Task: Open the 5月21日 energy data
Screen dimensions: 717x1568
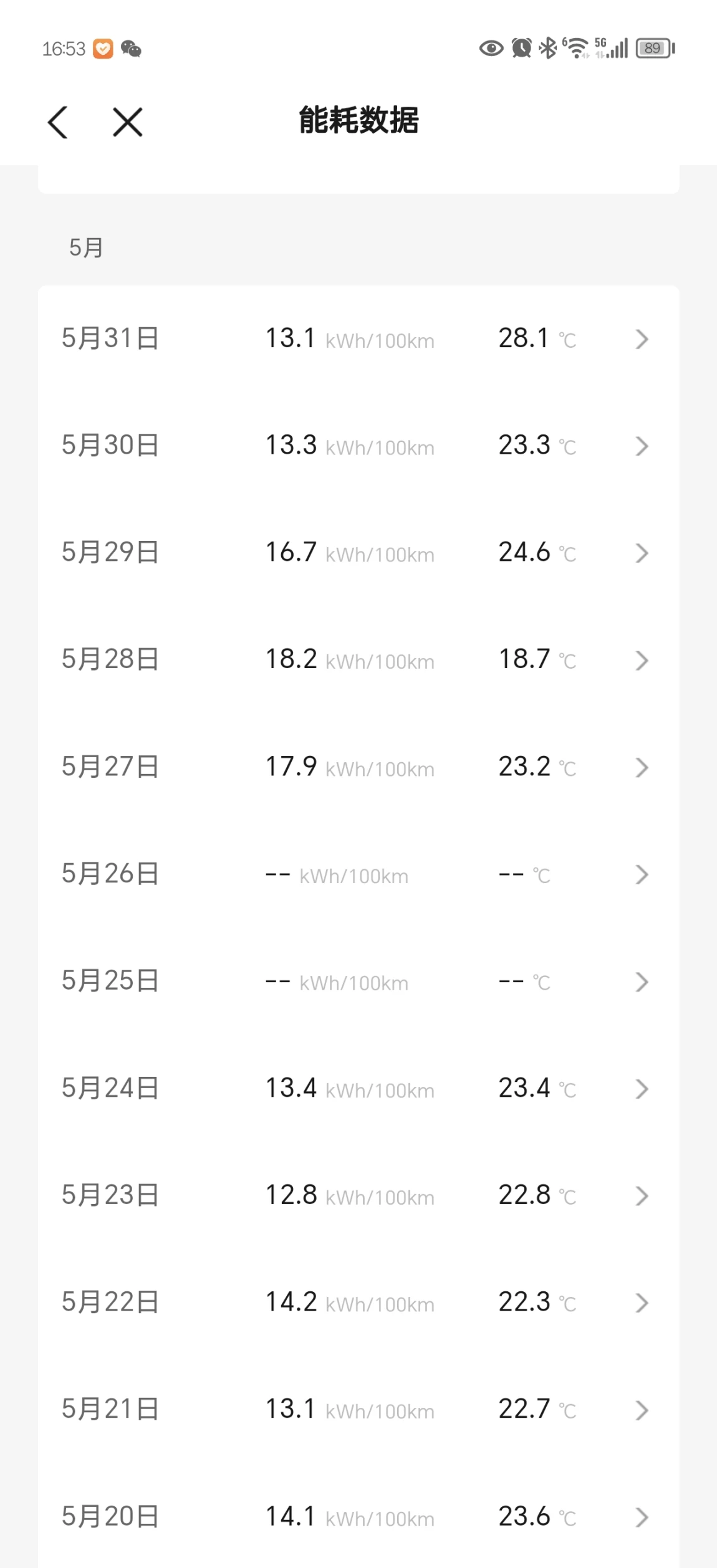Action: (x=358, y=1410)
